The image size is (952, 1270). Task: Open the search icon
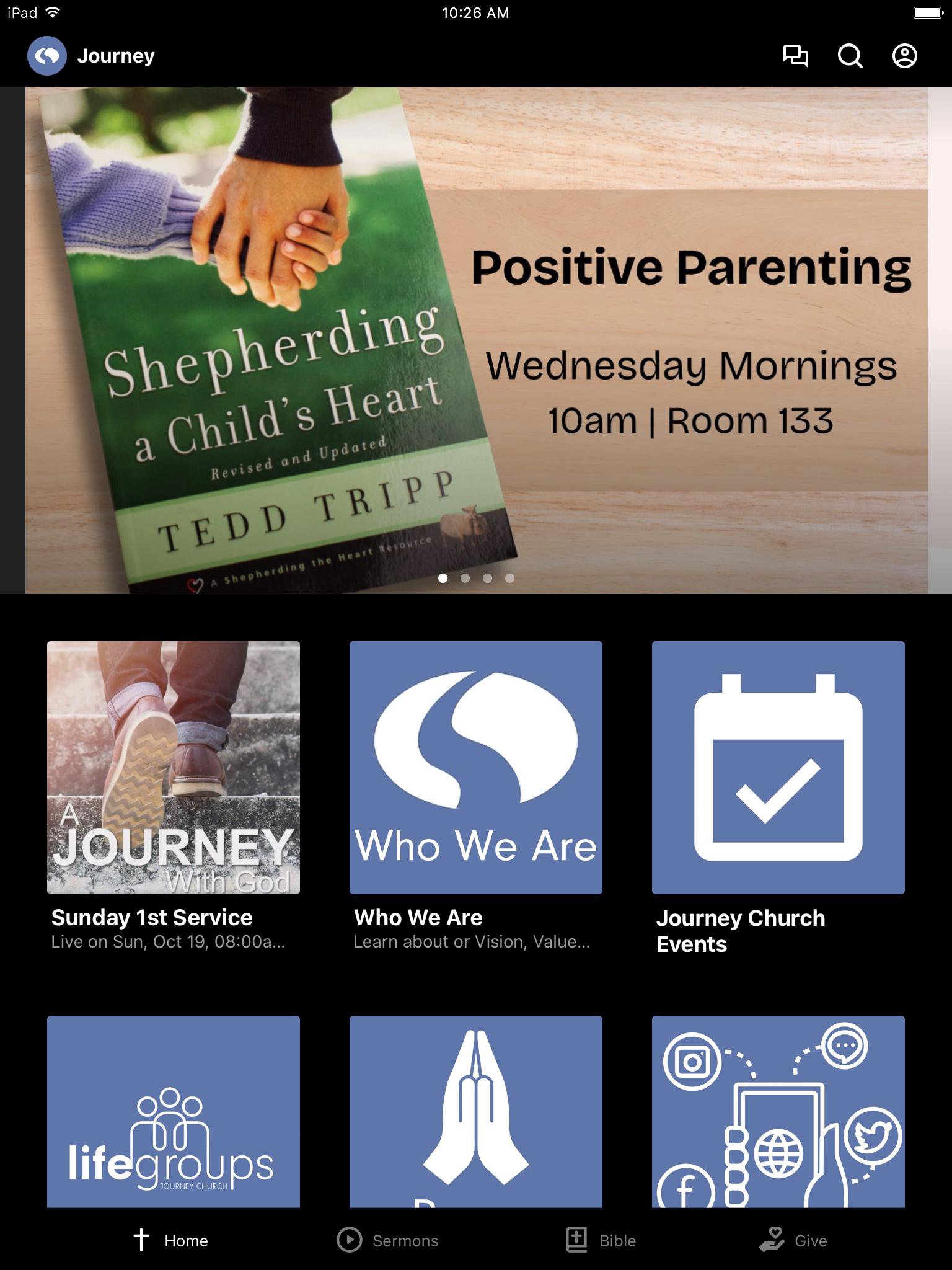850,56
